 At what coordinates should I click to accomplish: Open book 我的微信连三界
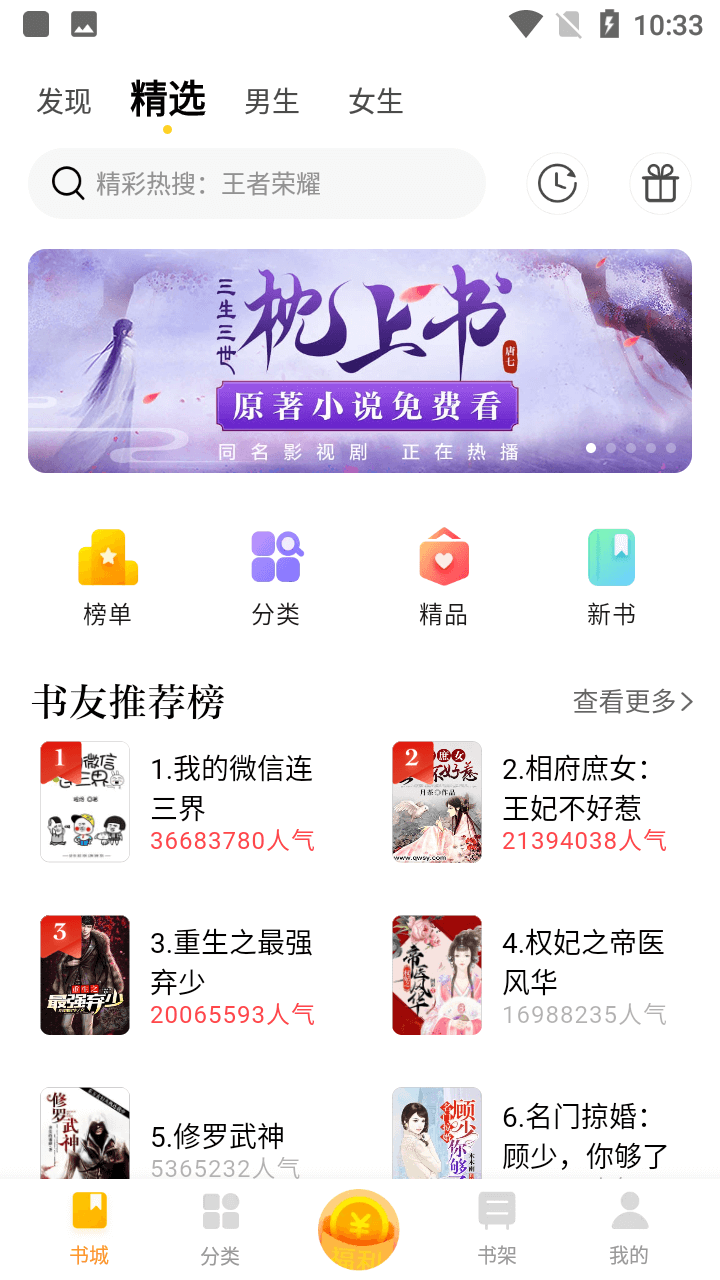coord(180,802)
